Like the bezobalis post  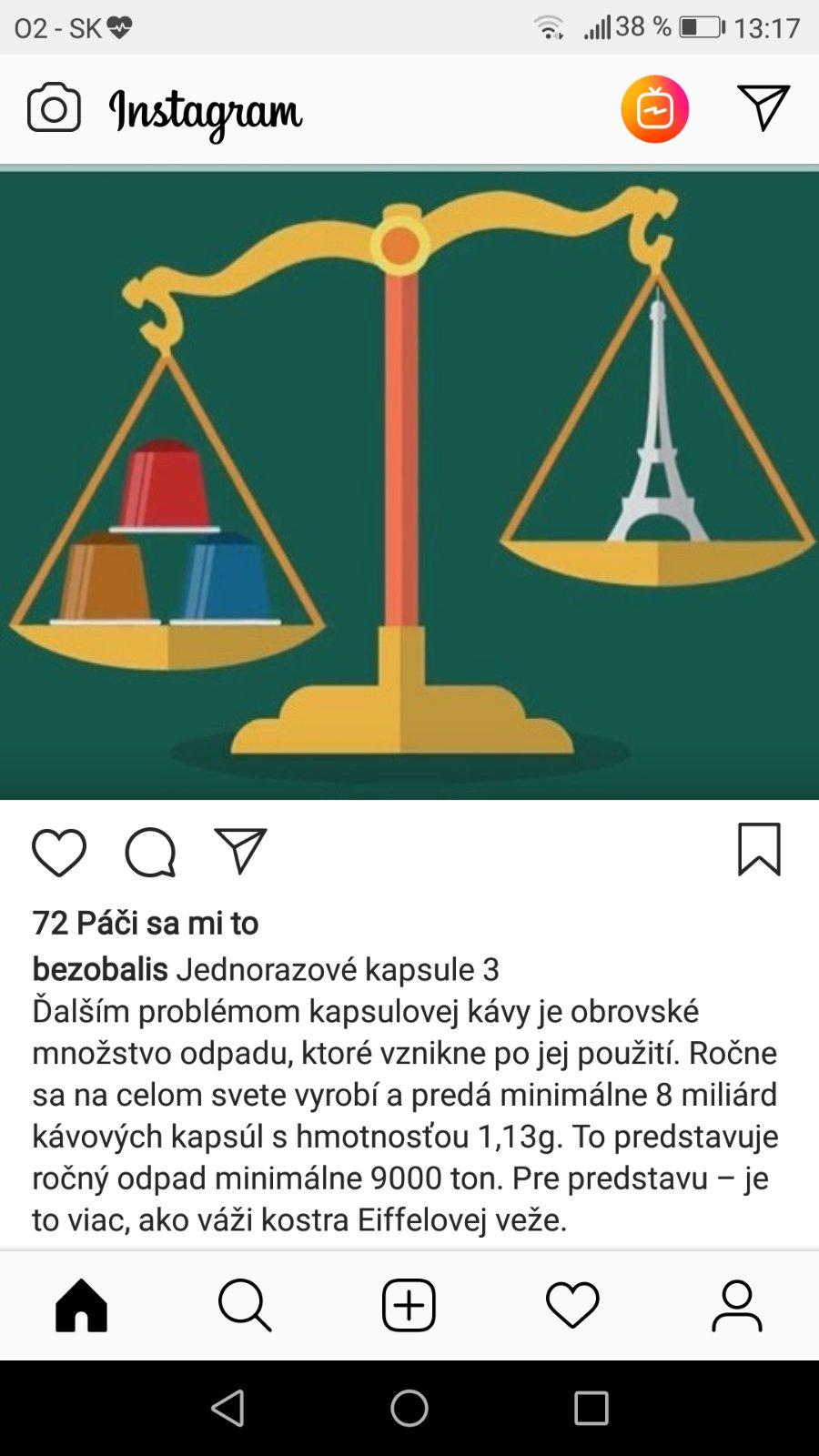(59, 852)
